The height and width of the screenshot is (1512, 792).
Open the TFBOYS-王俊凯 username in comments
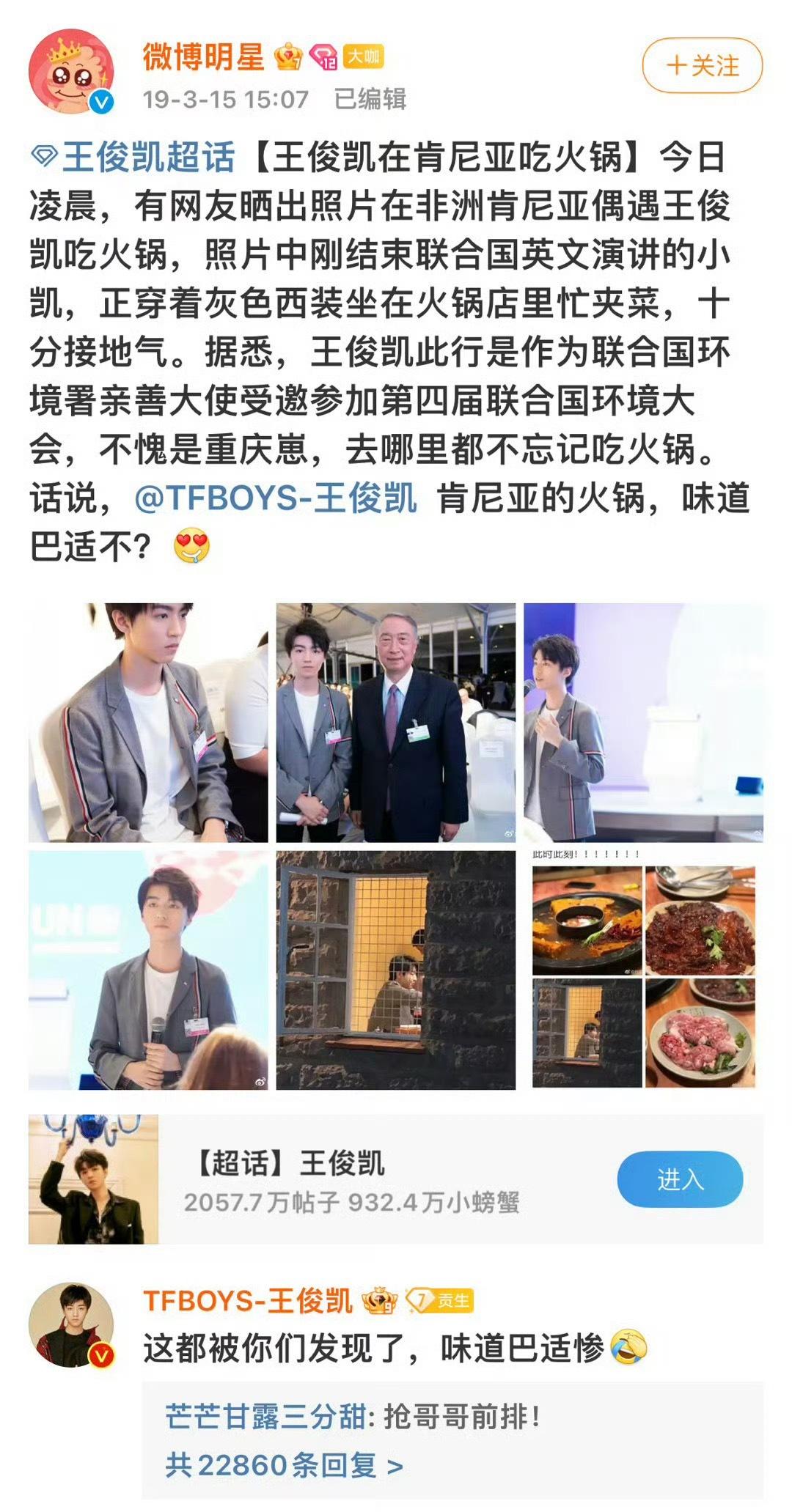(248, 1301)
